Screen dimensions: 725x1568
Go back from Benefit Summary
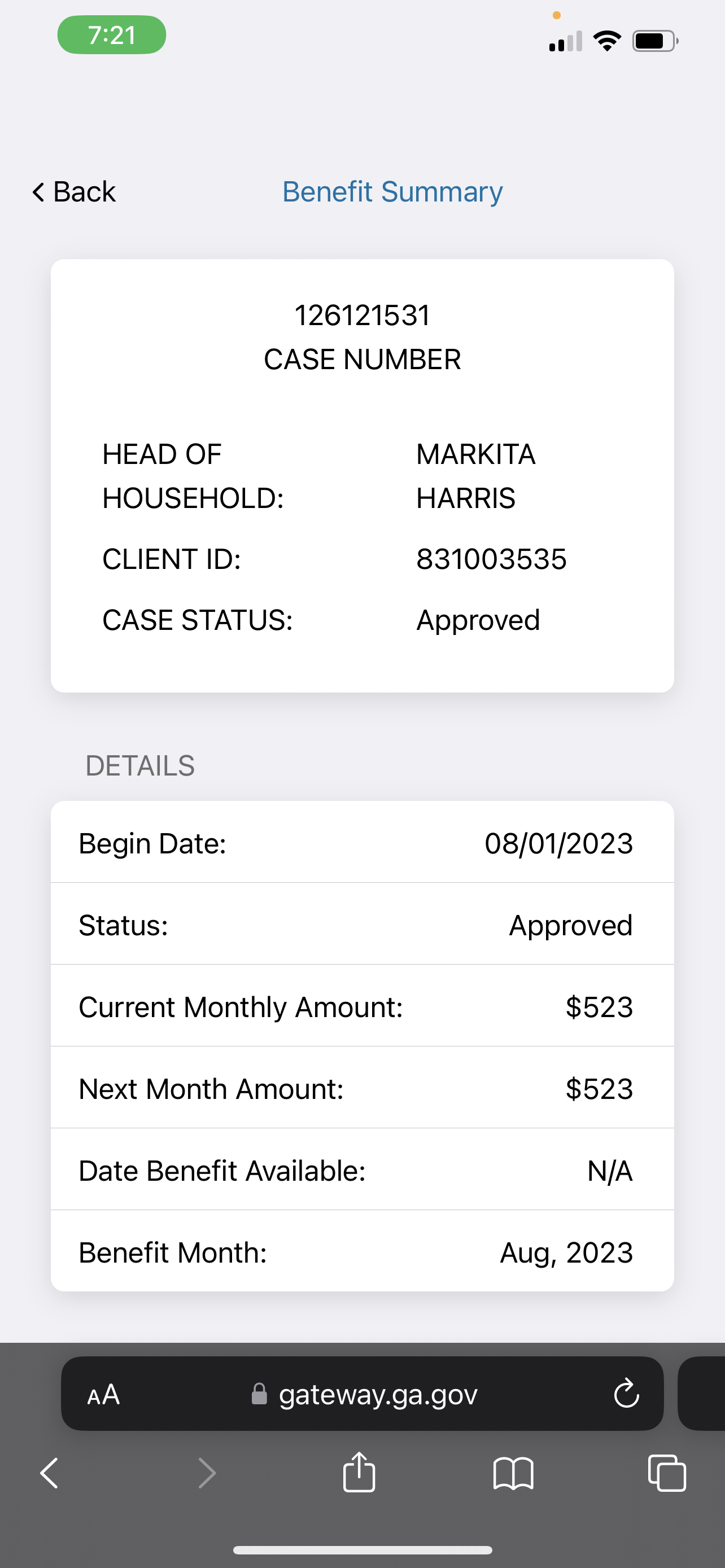[73, 192]
